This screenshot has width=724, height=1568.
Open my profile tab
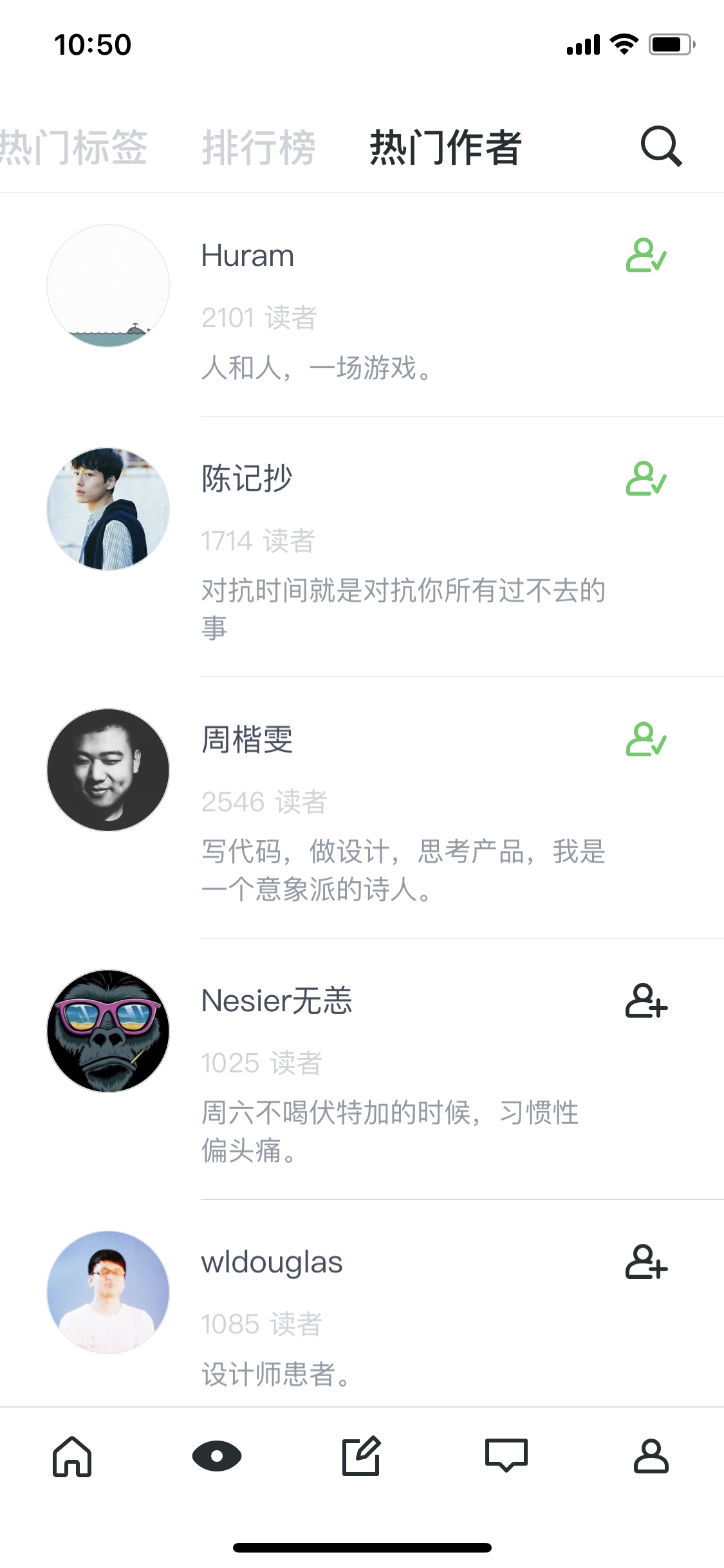pyautogui.click(x=651, y=1456)
